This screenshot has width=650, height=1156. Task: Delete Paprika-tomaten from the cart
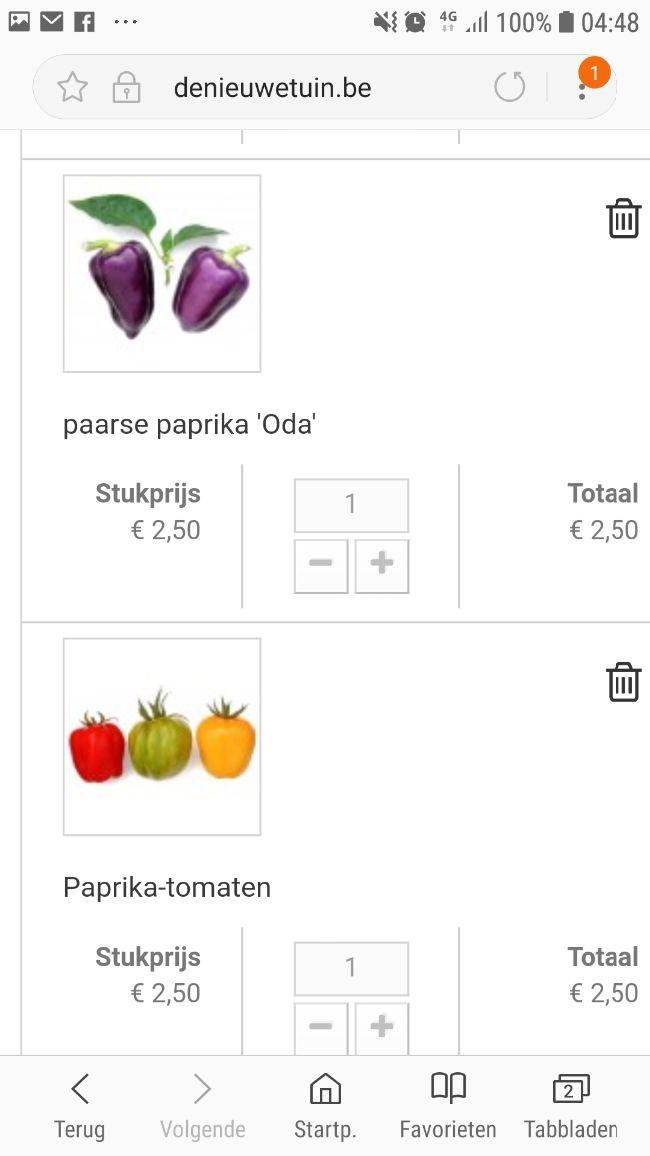(x=623, y=681)
